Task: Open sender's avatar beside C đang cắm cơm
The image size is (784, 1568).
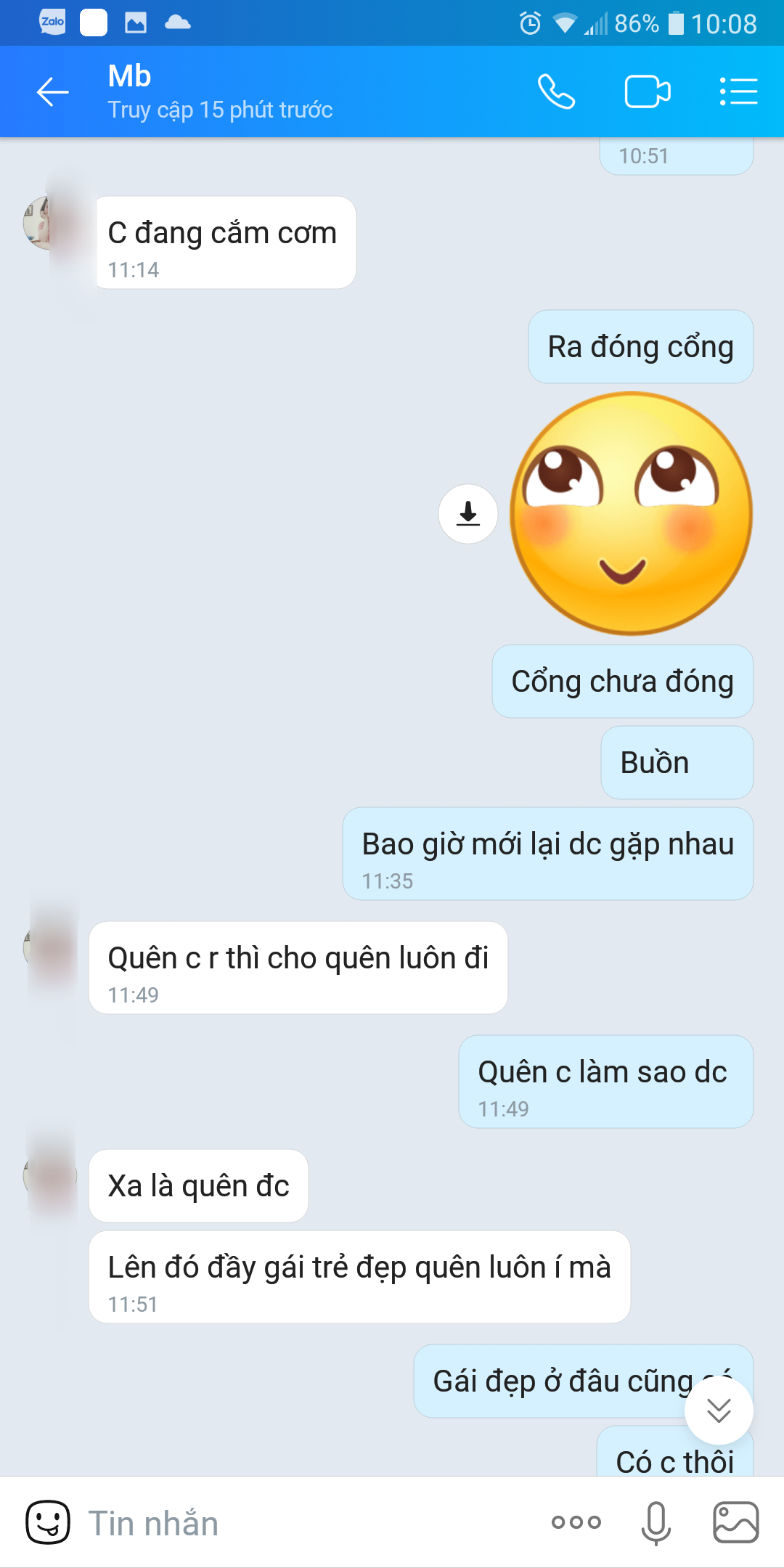Action: click(x=45, y=223)
